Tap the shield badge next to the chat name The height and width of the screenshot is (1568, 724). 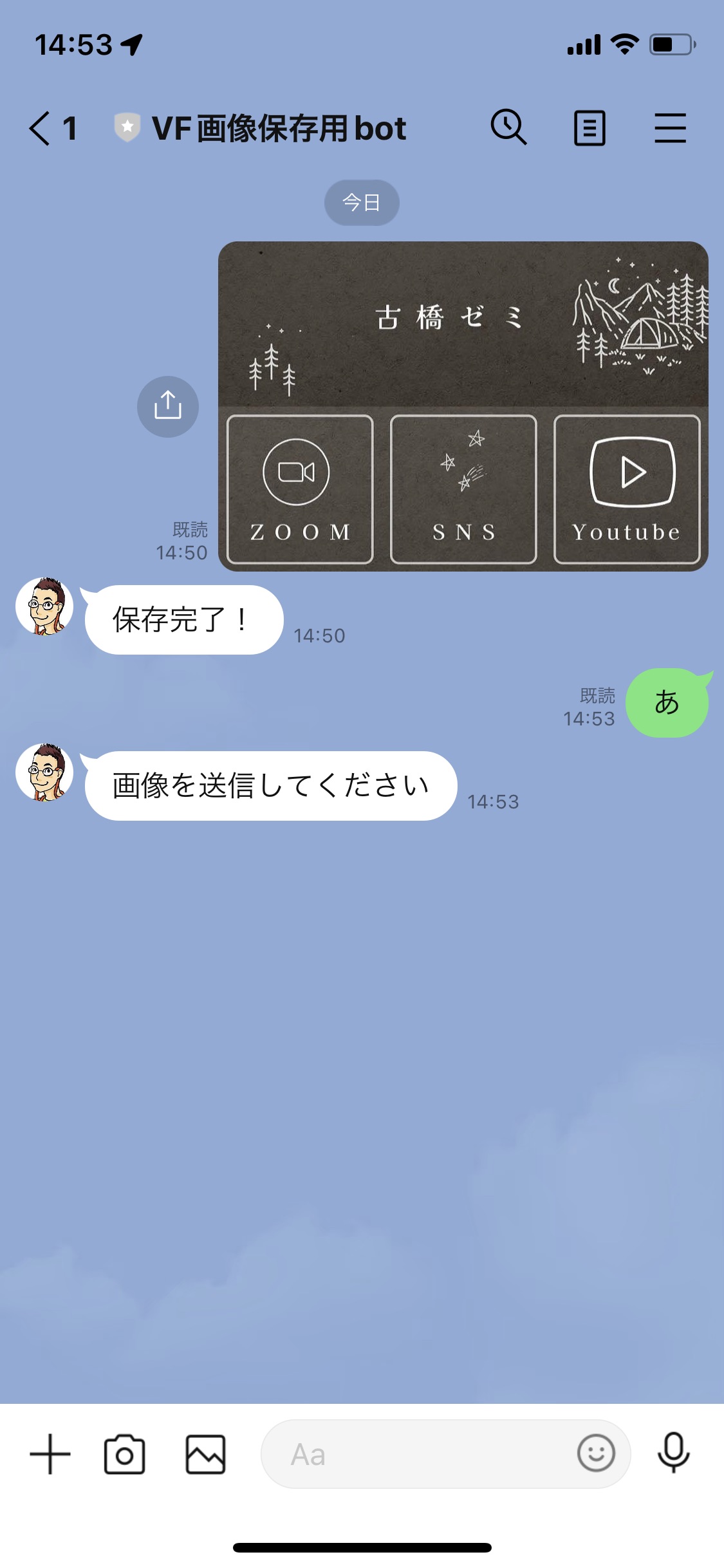point(128,127)
